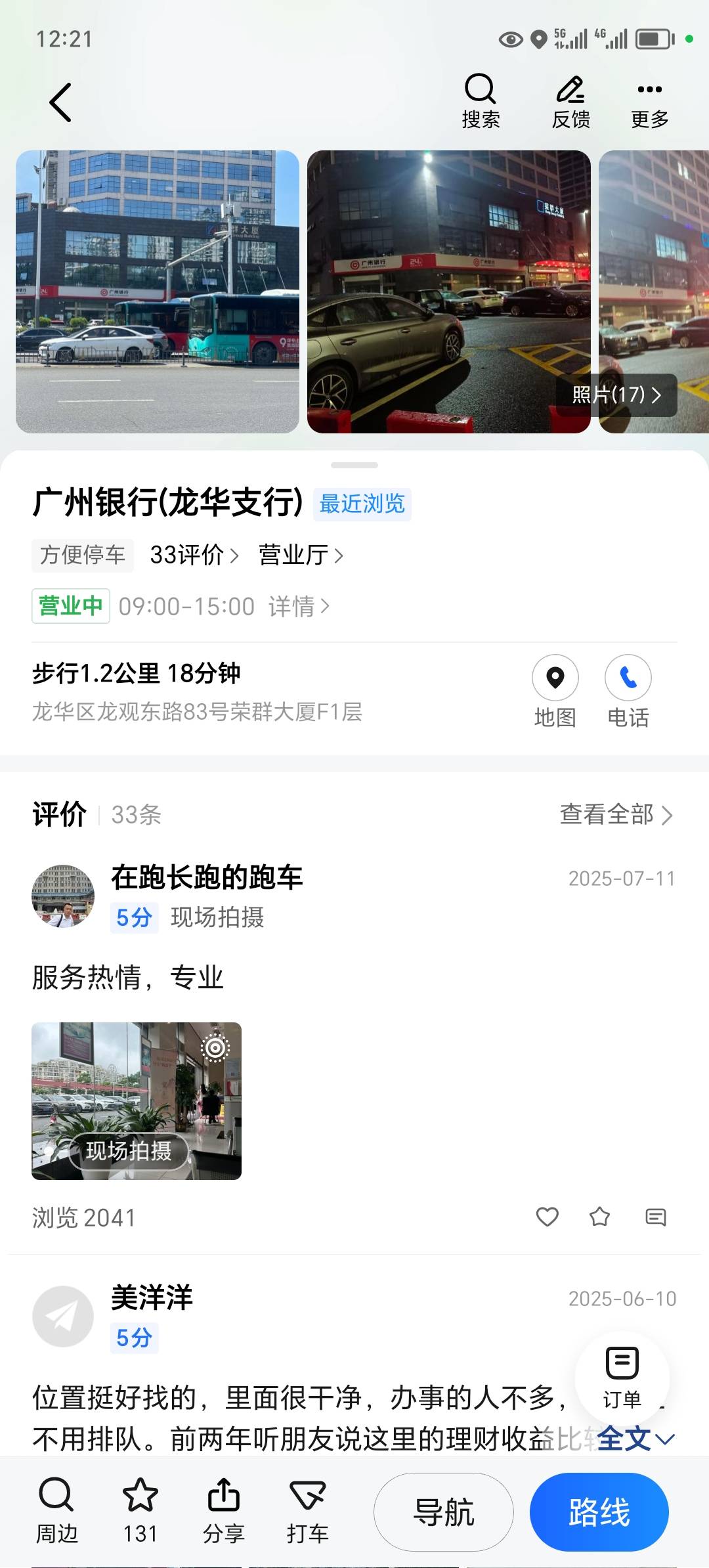View all 照片(17) photos
The width and height of the screenshot is (709, 1568).
point(616,395)
